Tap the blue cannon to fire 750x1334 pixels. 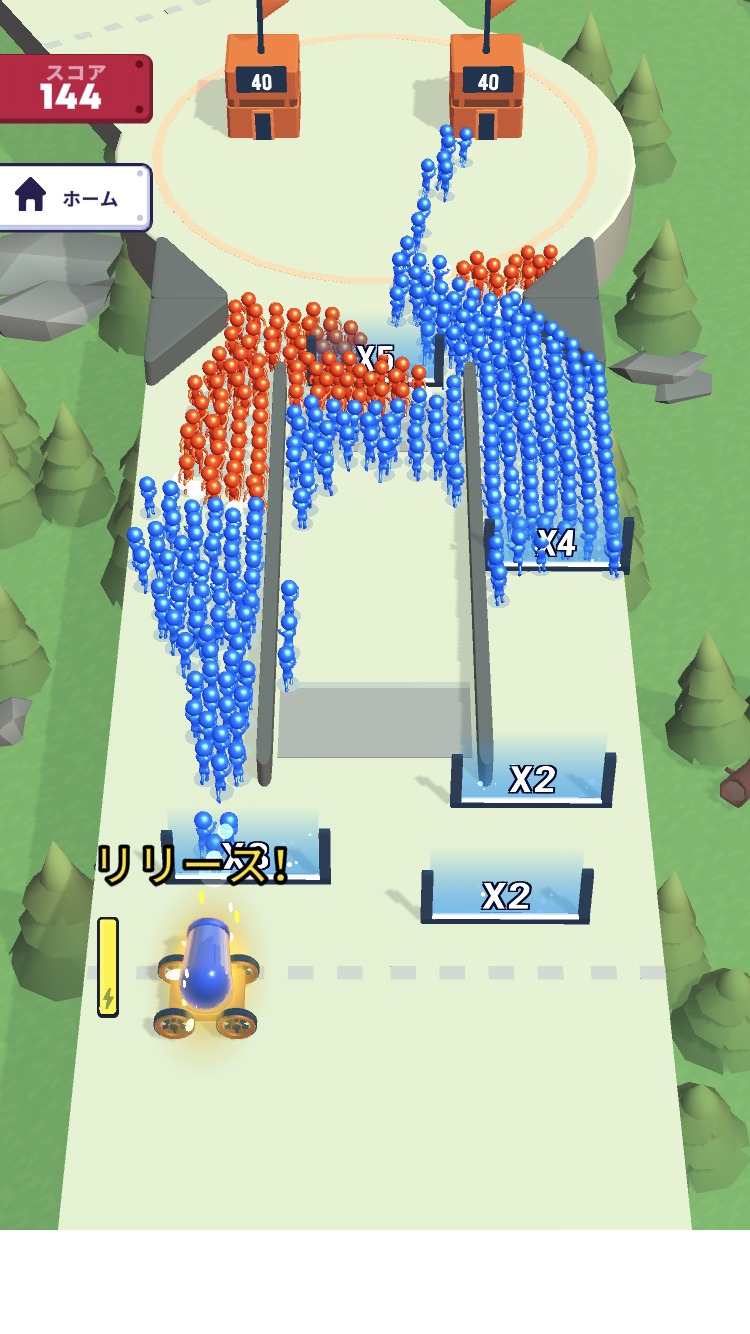pyautogui.click(x=207, y=977)
